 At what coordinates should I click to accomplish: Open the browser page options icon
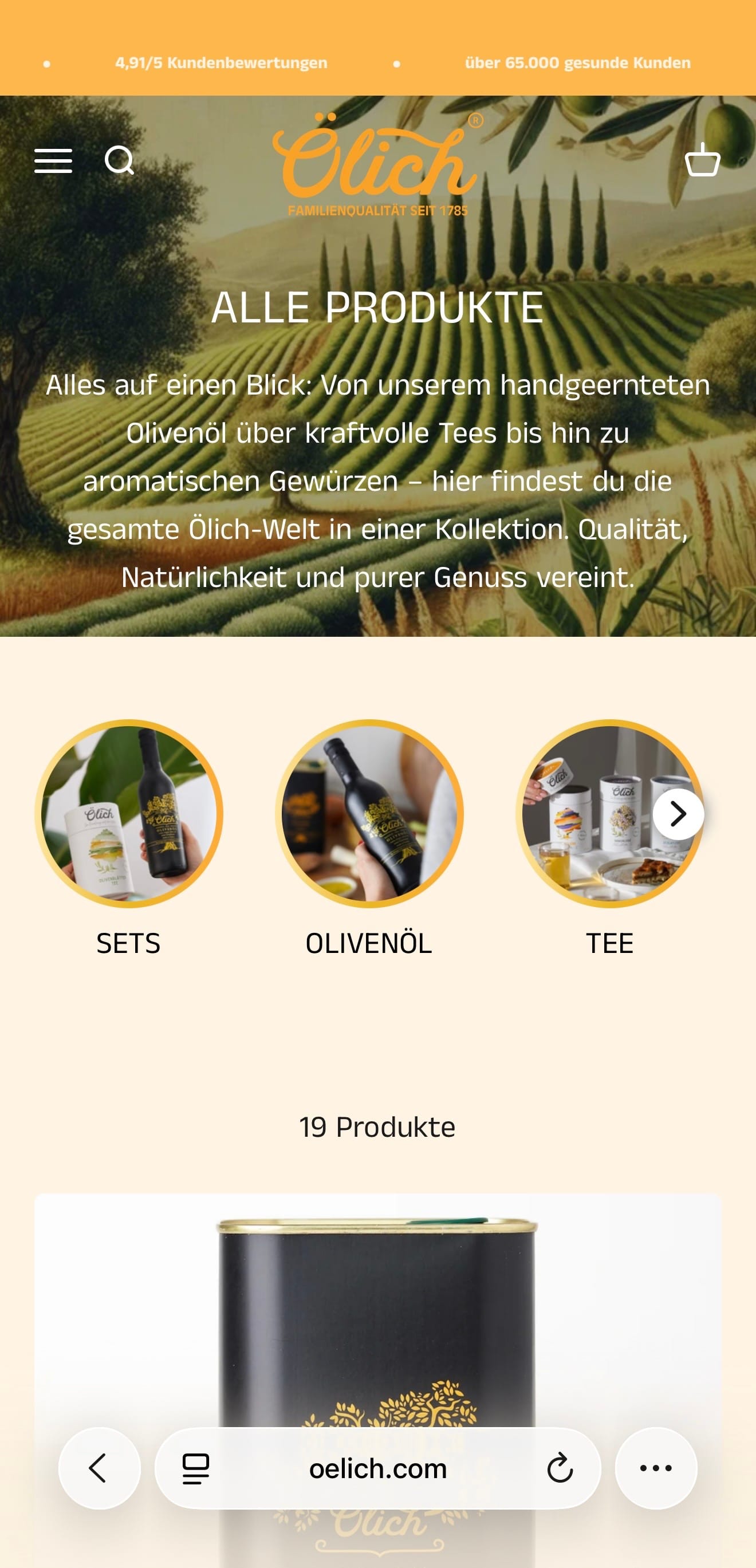click(x=196, y=1469)
